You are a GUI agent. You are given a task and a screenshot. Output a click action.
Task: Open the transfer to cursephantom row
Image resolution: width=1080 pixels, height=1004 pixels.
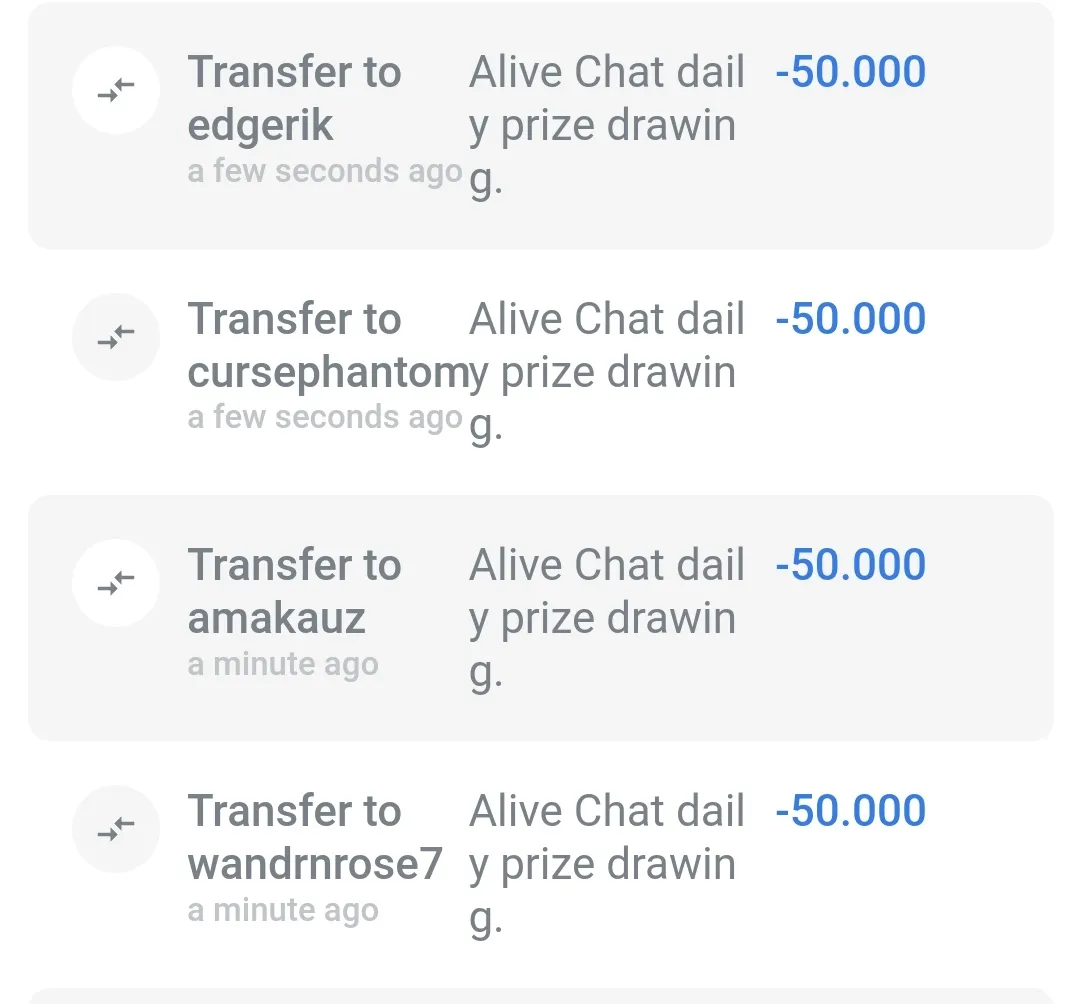[540, 372]
